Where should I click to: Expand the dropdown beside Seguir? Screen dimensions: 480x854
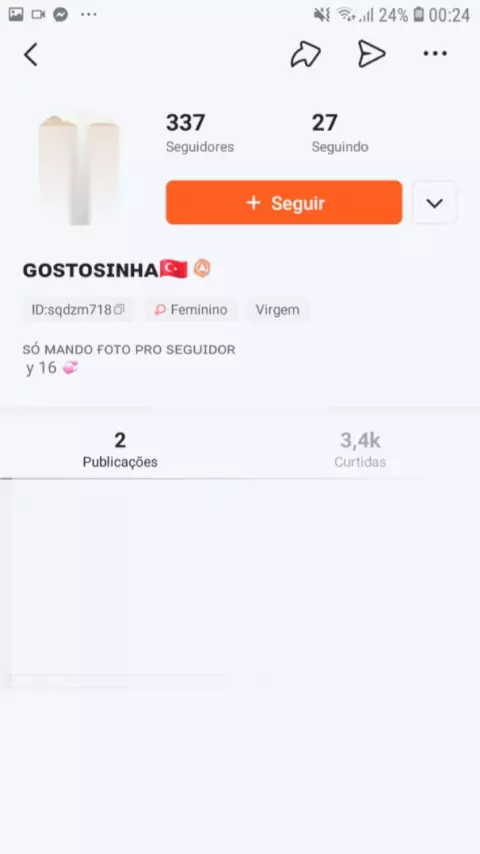(434, 203)
